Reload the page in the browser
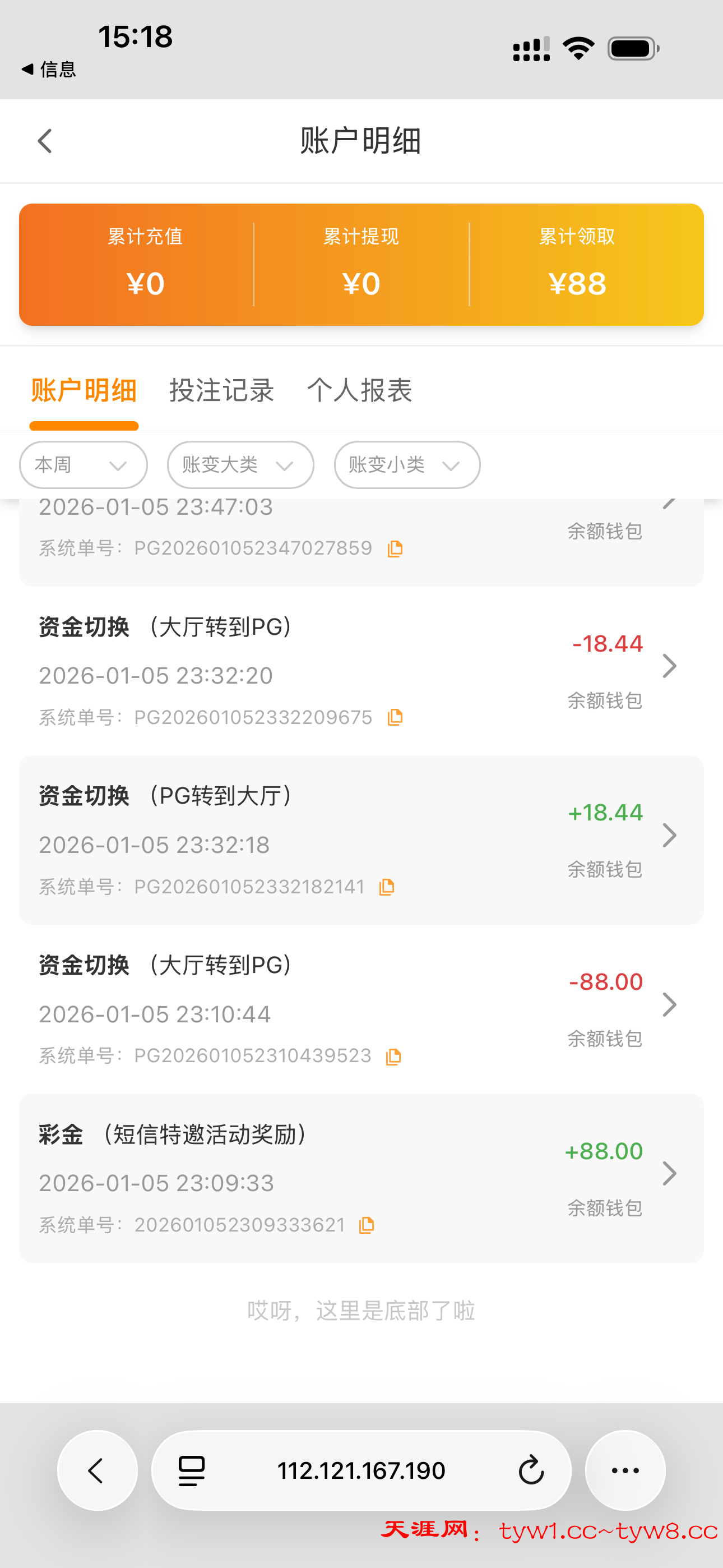This screenshot has height=1568, width=723. click(x=531, y=1470)
